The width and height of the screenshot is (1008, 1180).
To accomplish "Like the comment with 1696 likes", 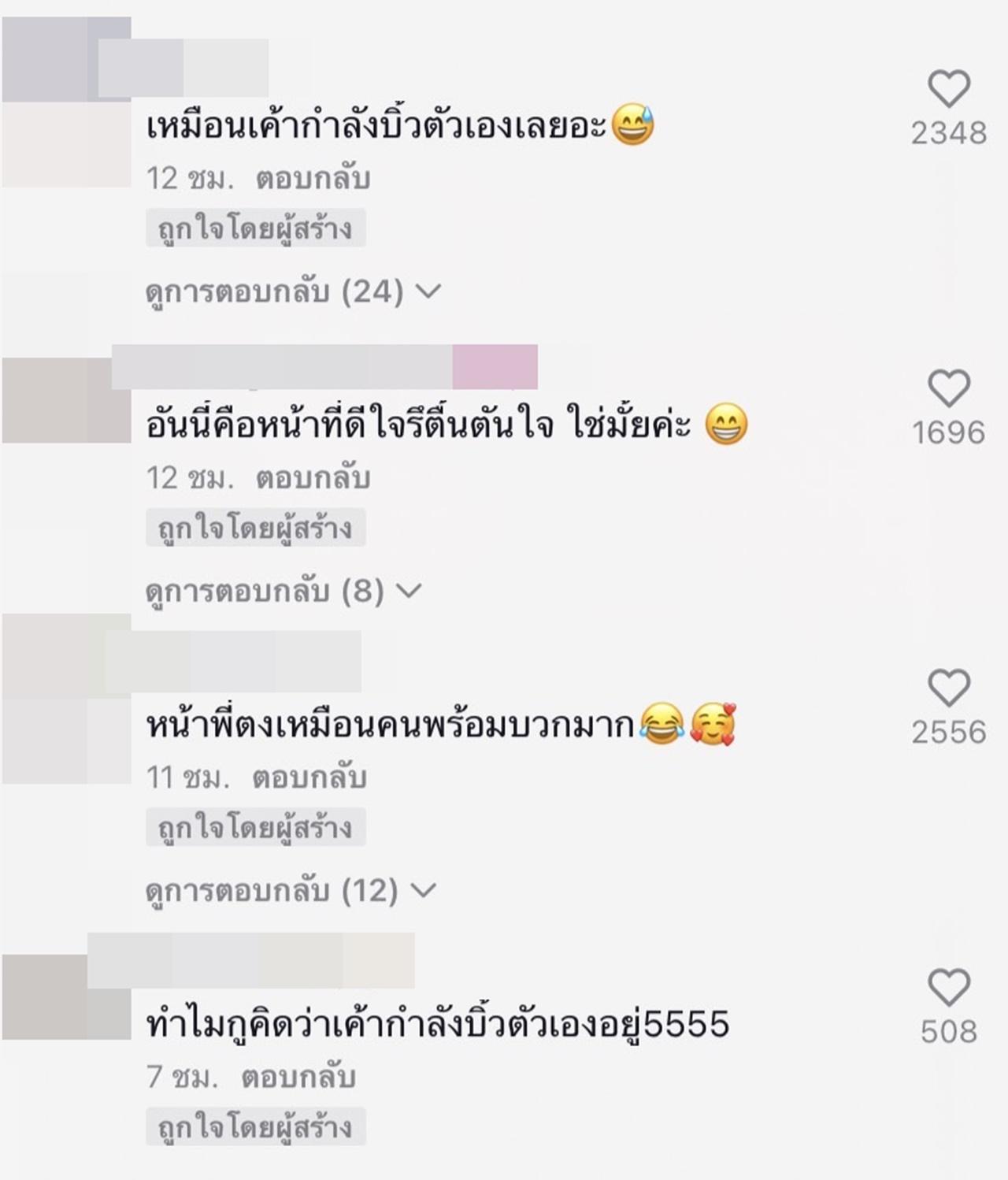I will pyautogui.click(x=949, y=388).
